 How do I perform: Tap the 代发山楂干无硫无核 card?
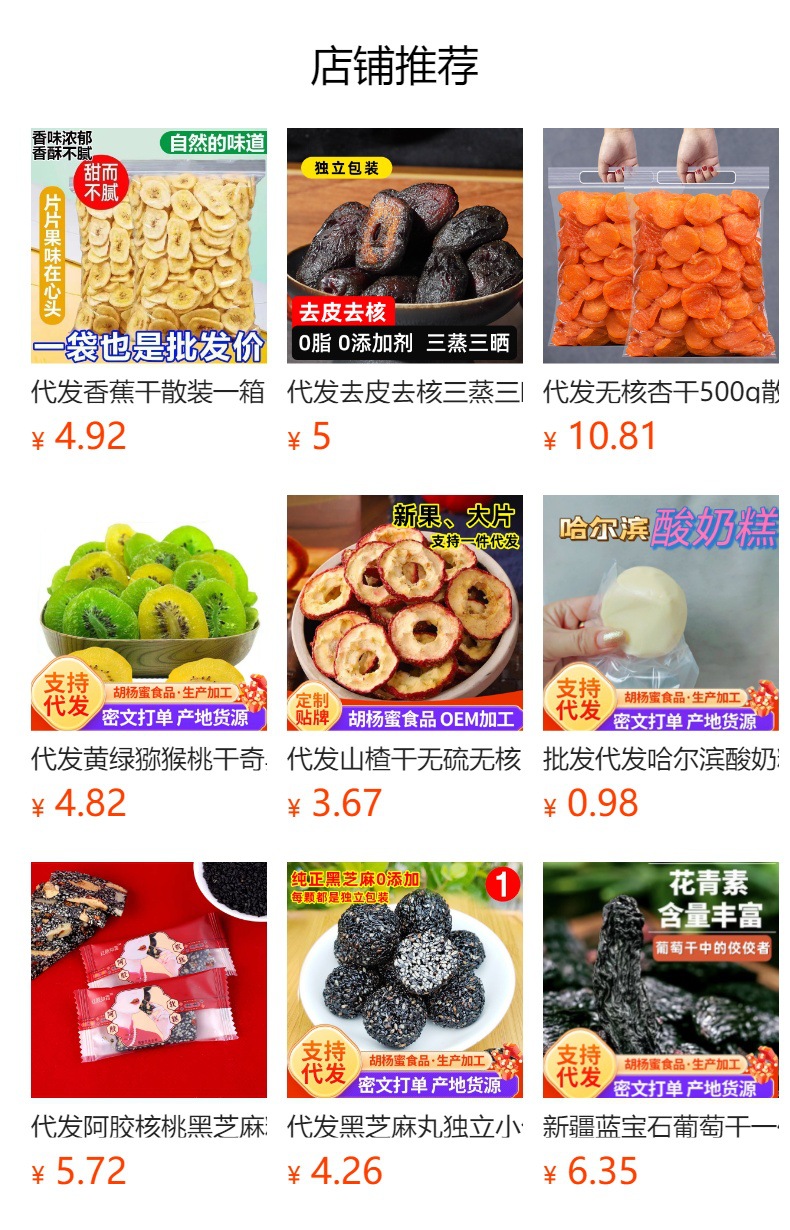click(405, 613)
